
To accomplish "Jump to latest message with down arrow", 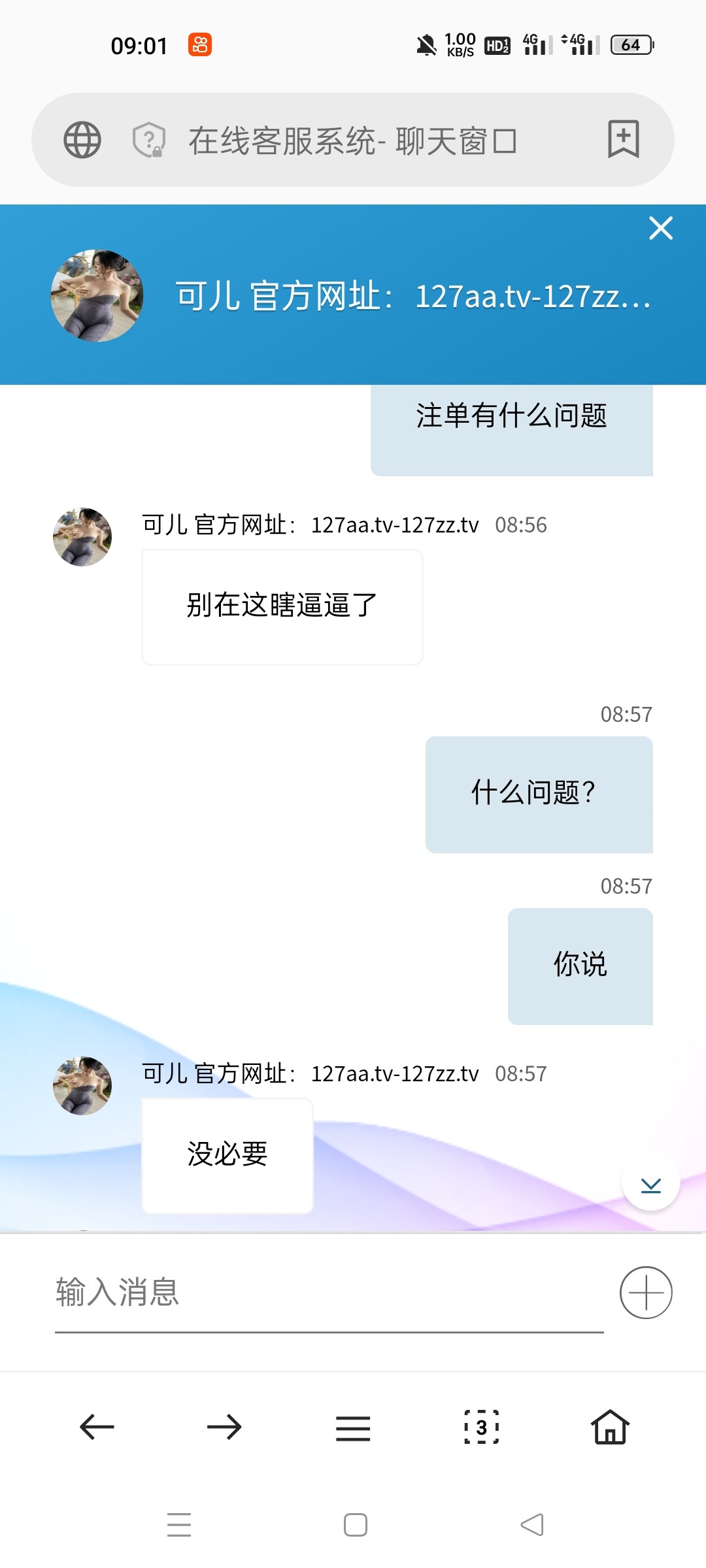I will coord(650,1182).
